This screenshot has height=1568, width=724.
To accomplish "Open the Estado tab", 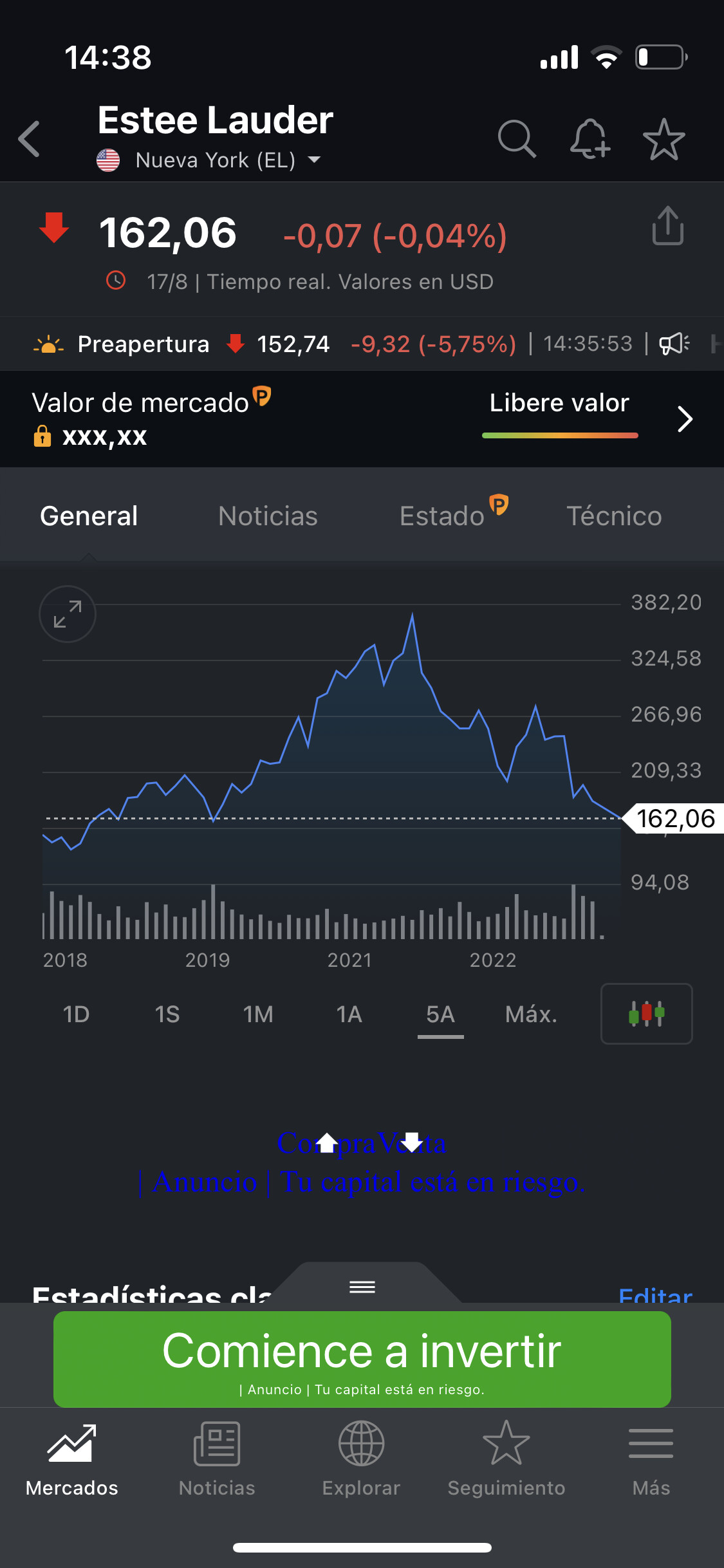I will tap(453, 514).
